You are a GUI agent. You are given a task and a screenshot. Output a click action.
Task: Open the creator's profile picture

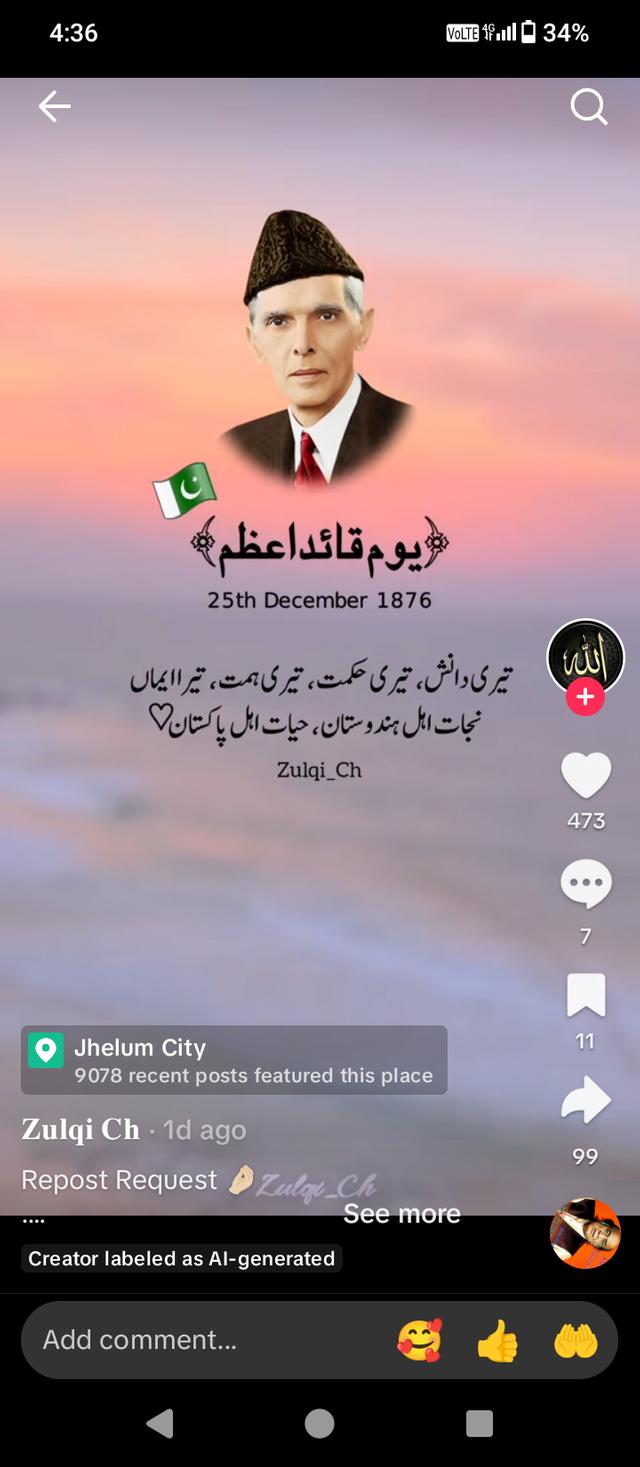[585, 657]
